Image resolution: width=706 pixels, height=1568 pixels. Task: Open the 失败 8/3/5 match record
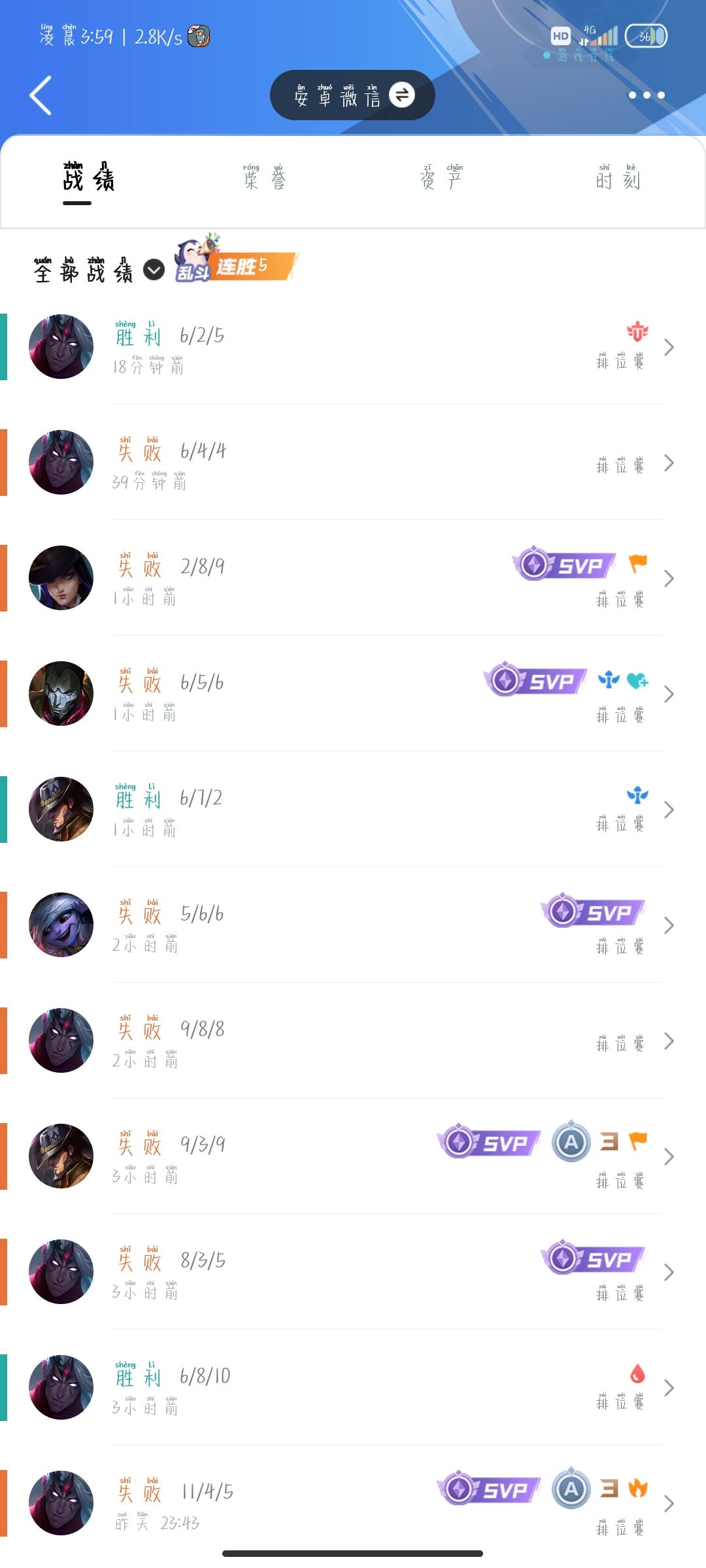(353, 1273)
